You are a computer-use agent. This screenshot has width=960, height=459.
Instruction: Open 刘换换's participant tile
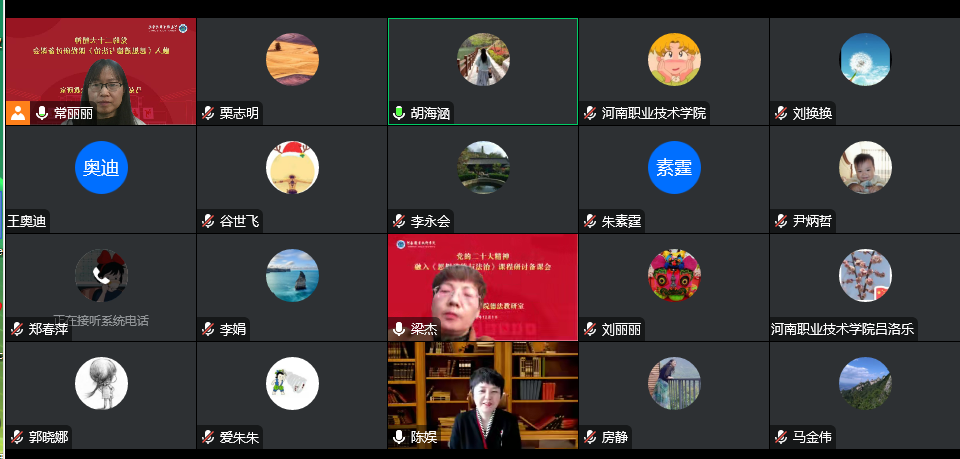click(x=865, y=71)
